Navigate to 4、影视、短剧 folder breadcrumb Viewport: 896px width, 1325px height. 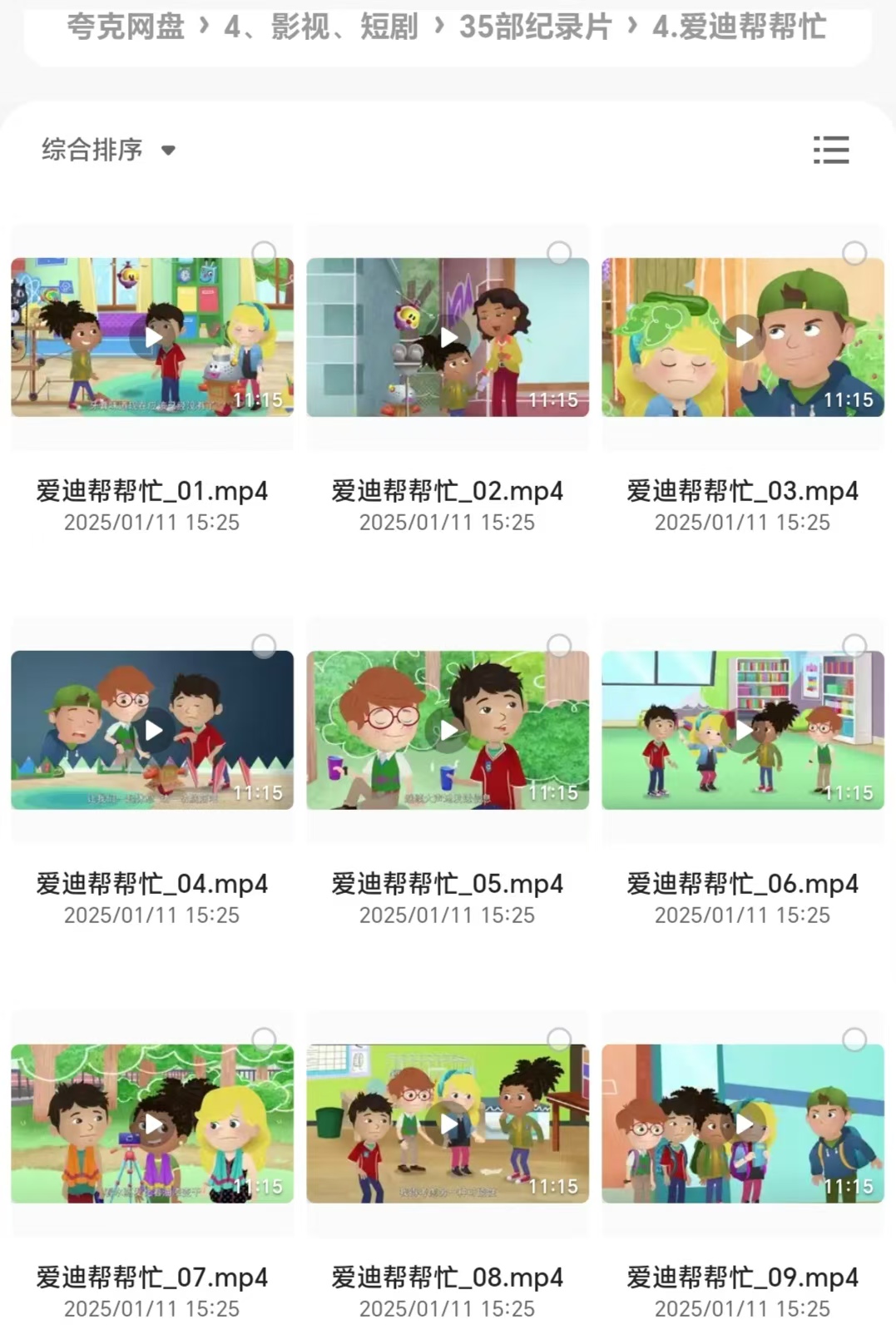(321, 27)
